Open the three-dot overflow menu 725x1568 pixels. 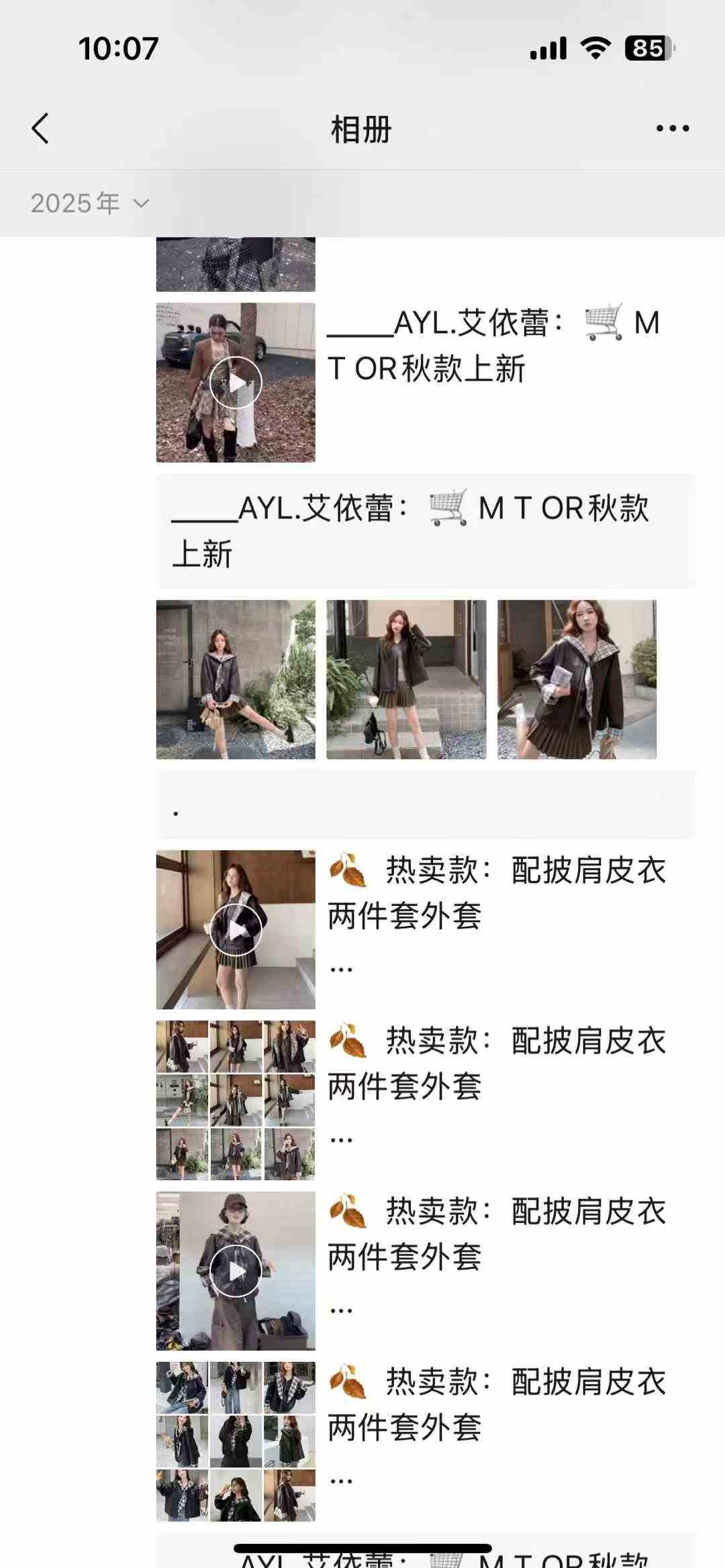coord(672,128)
